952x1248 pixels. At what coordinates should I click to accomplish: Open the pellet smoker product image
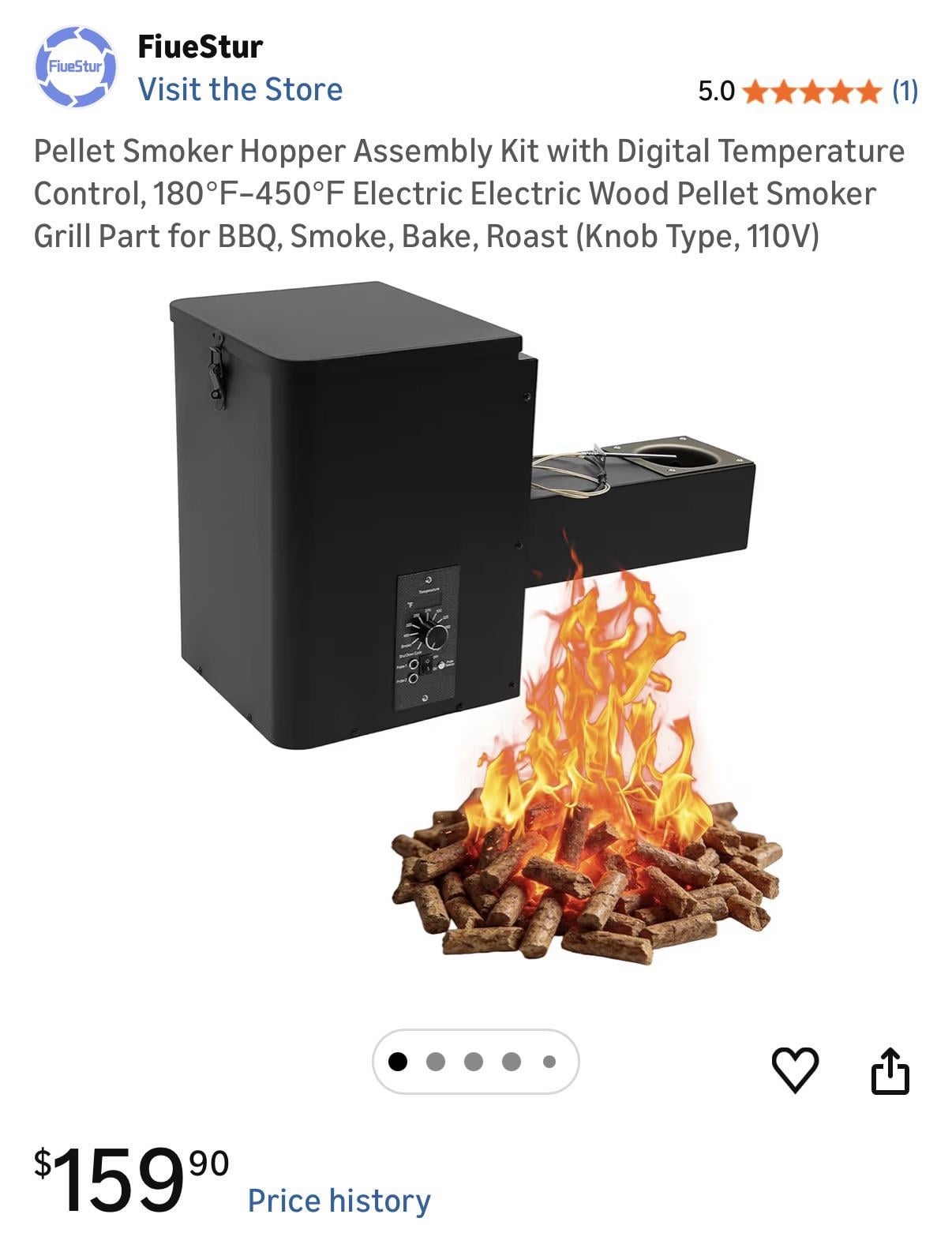coord(474,624)
